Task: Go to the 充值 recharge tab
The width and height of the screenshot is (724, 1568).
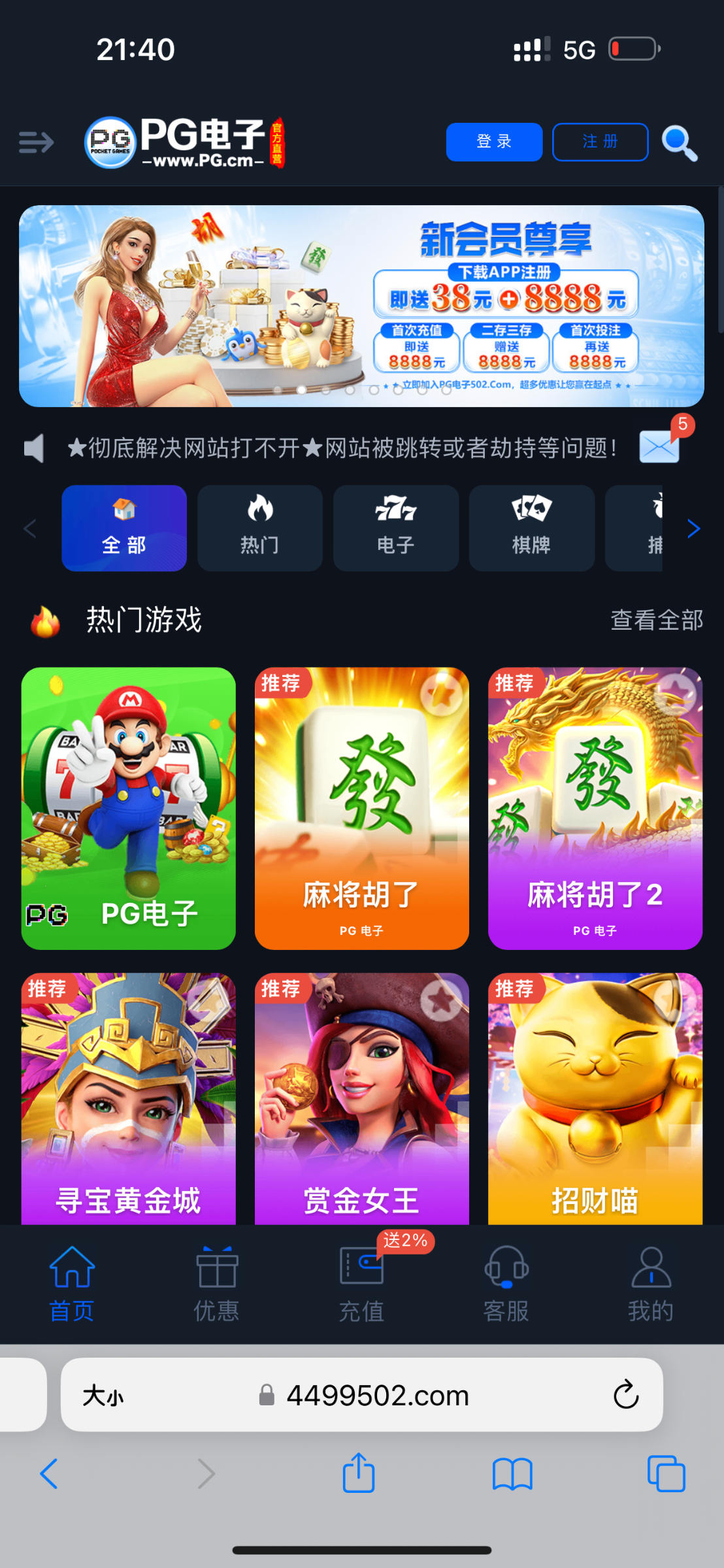Action: [x=361, y=1284]
